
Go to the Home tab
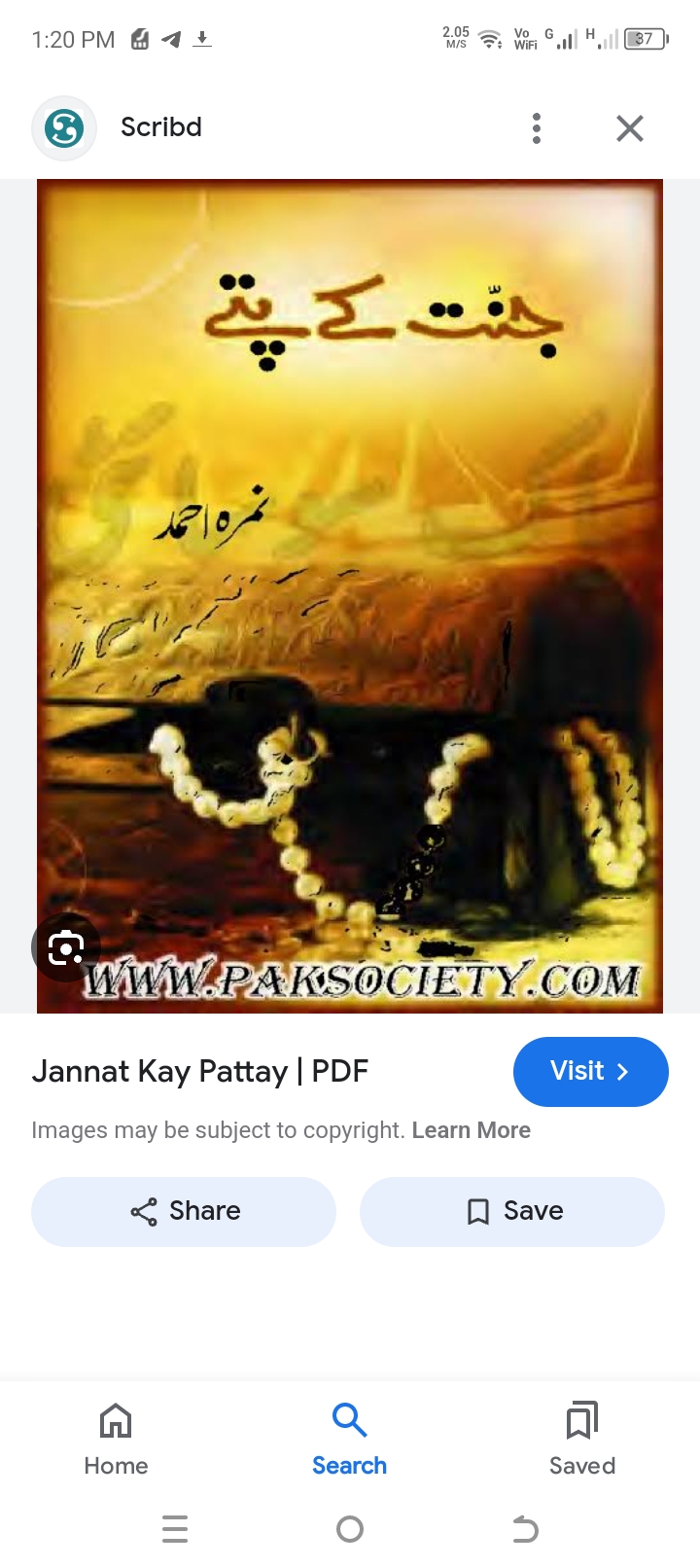tap(116, 1439)
